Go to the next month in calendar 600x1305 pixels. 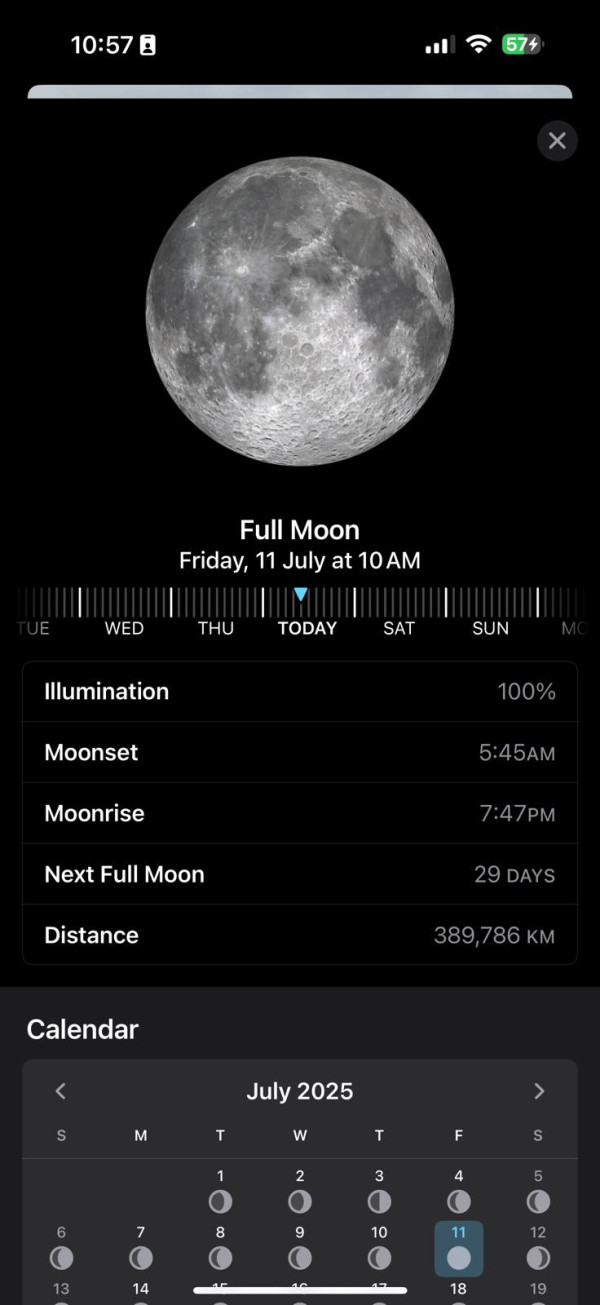click(x=539, y=1091)
